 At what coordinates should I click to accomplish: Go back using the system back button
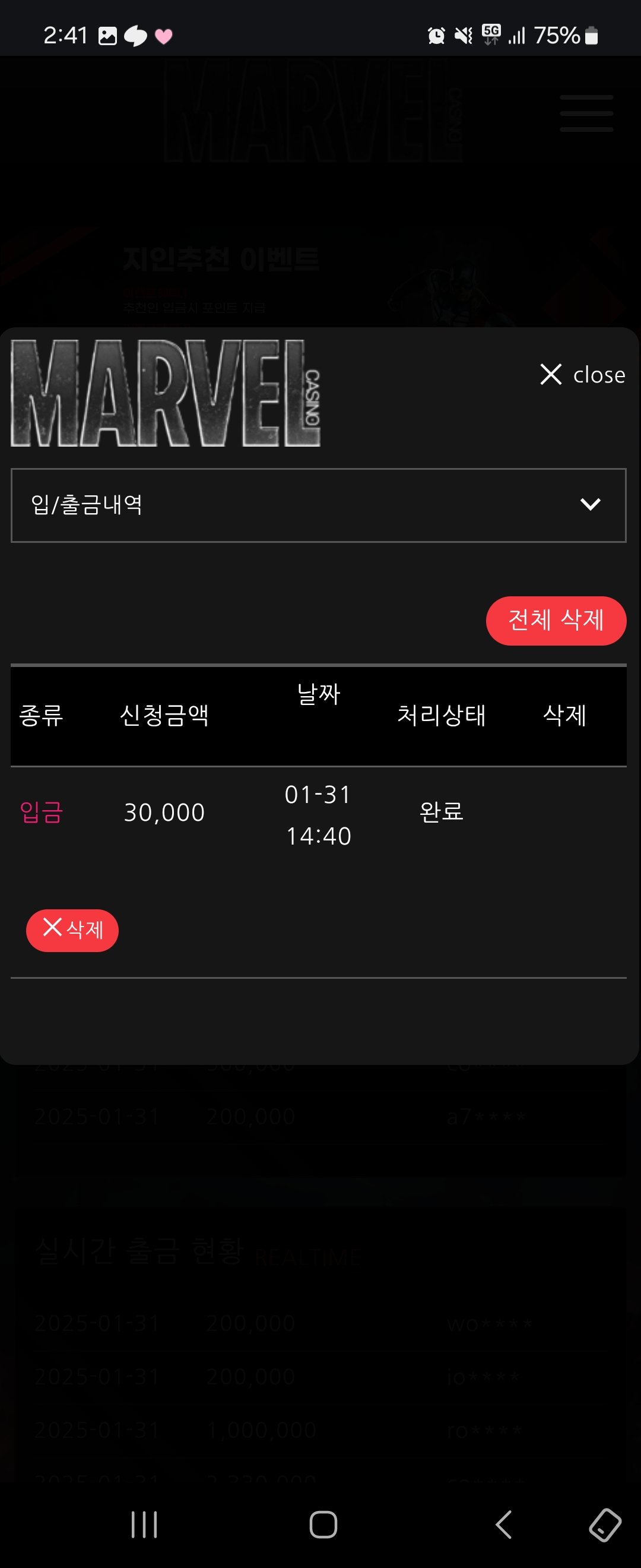[x=503, y=1523]
